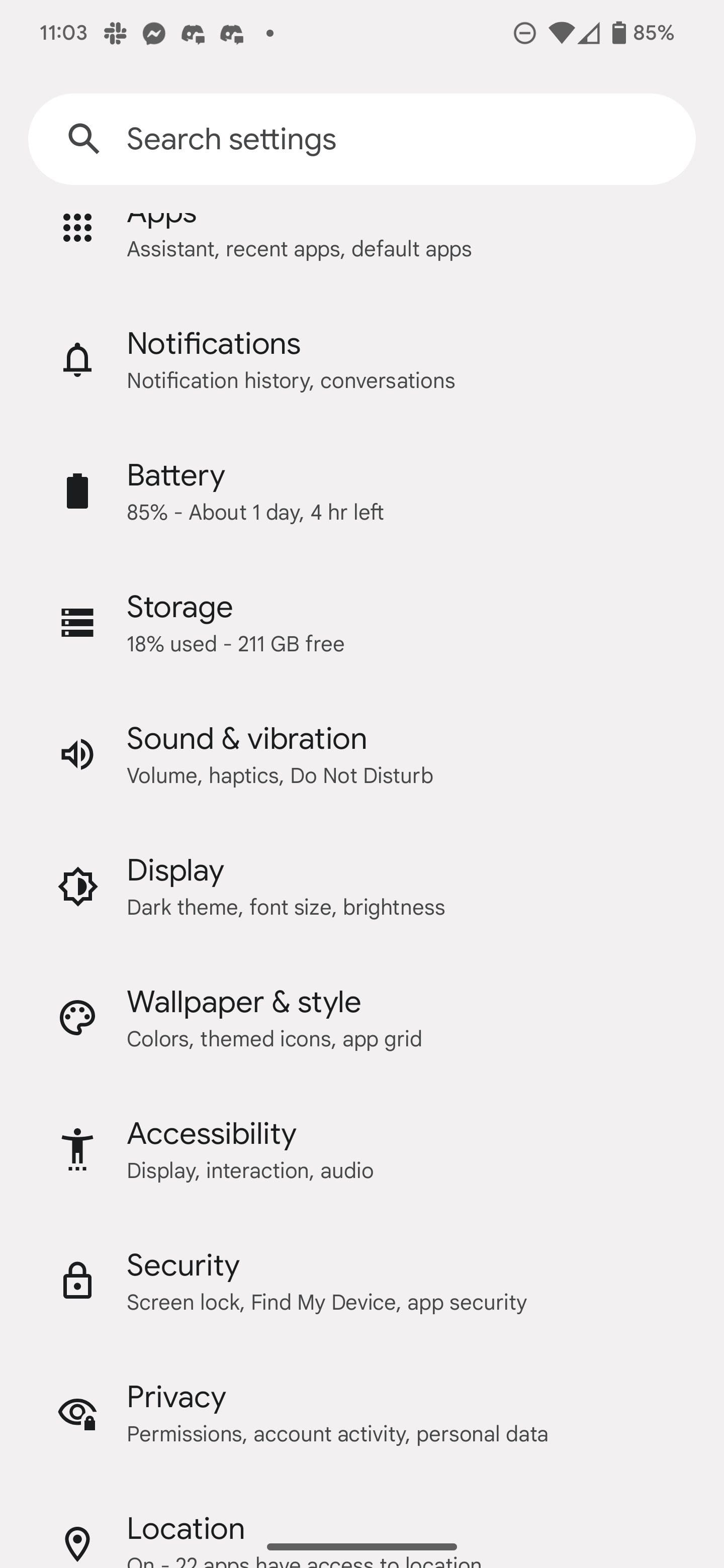The height and width of the screenshot is (1568, 724).
Task: Tap the Search settings field
Action: 361,139
